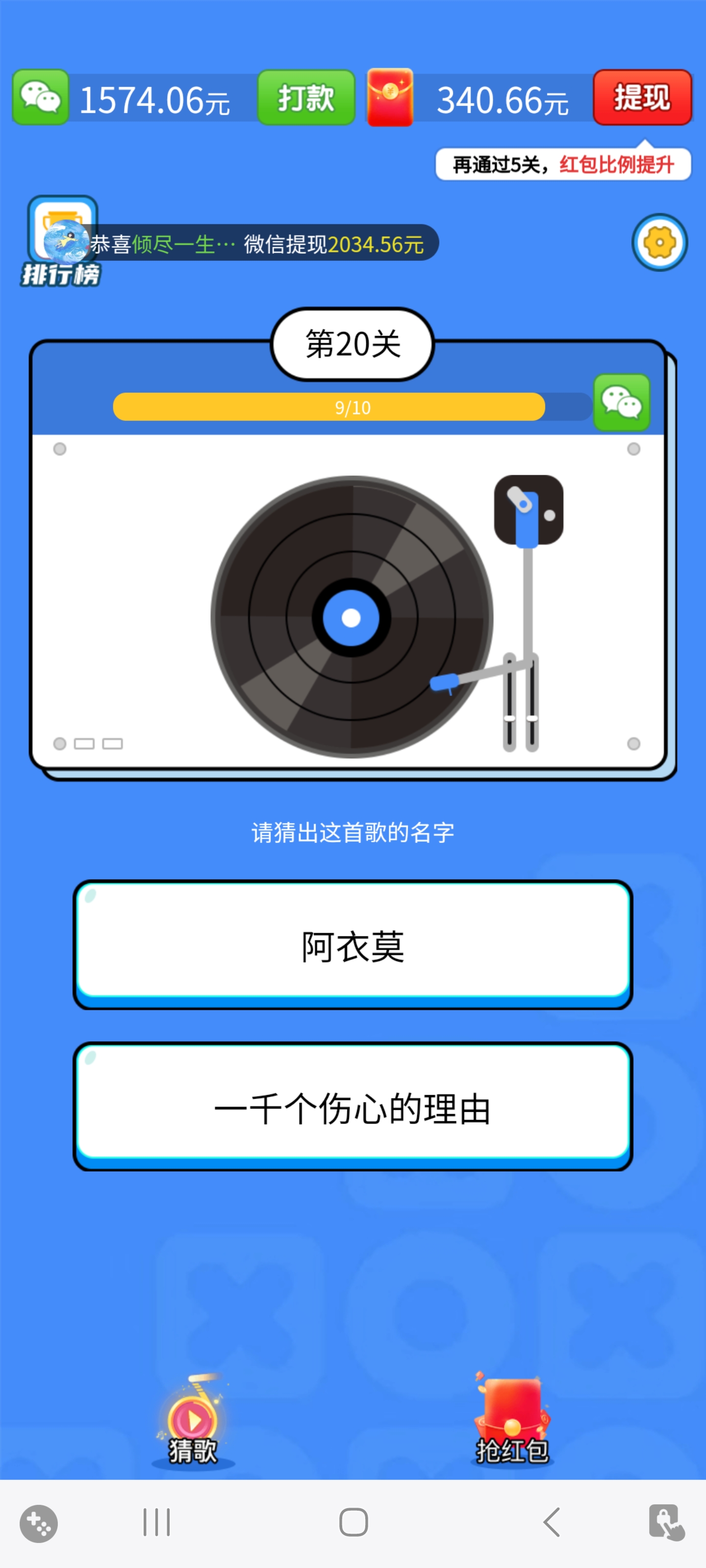Tap the red 提现 withdraw button
The height and width of the screenshot is (1568, 706).
coord(642,98)
